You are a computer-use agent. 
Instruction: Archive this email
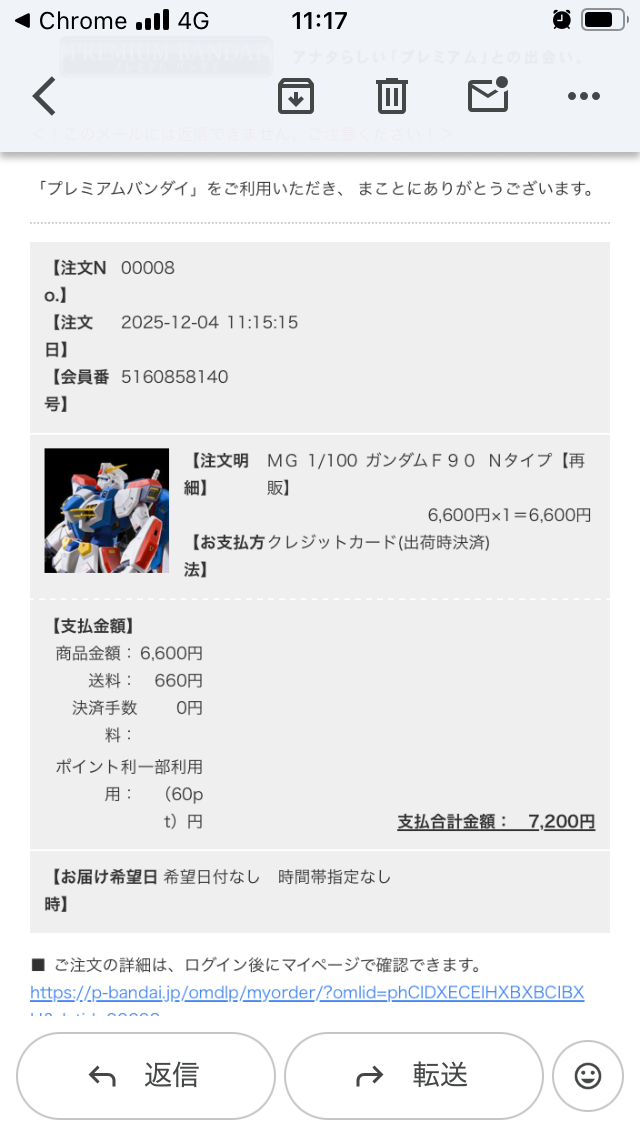click(x=295, y=96)
